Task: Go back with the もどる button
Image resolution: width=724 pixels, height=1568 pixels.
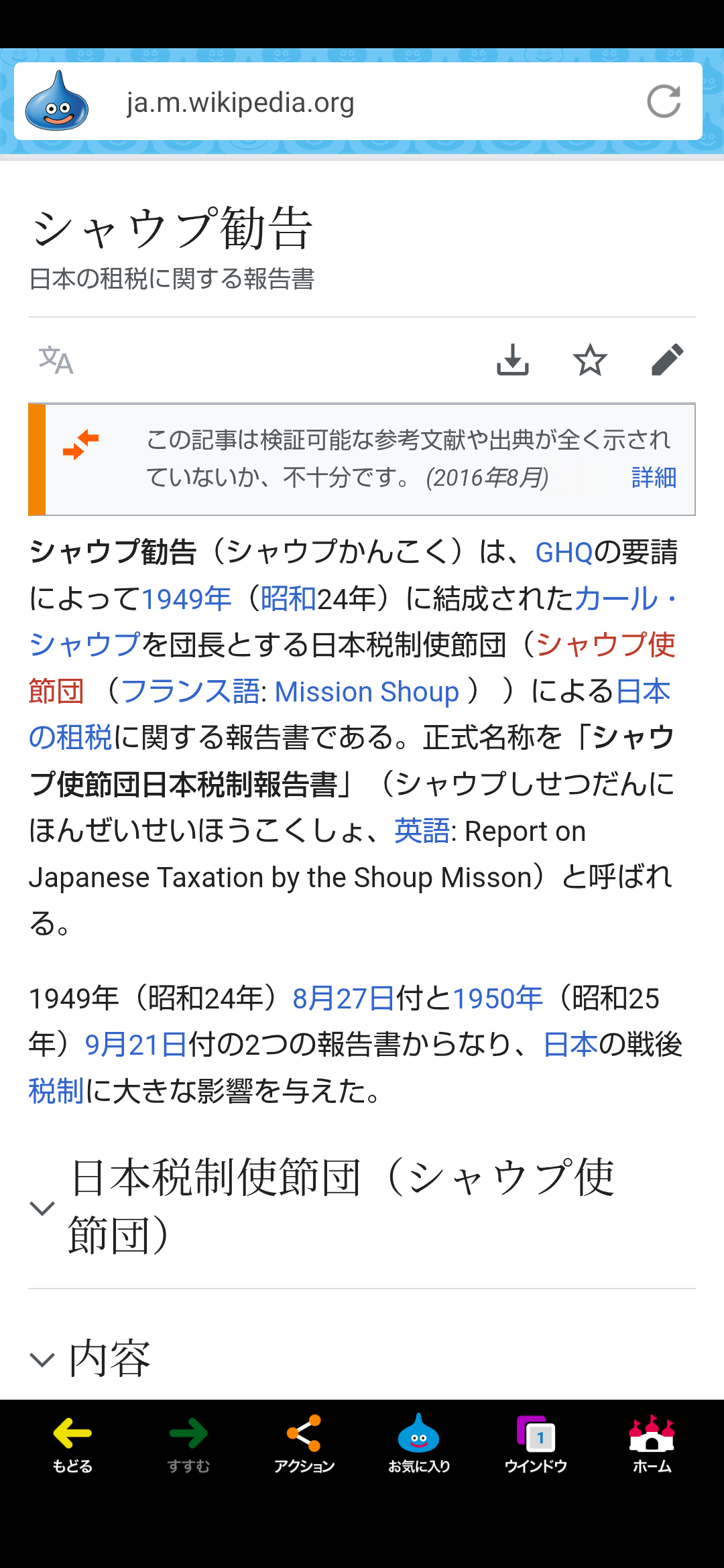Action: click(72, 1444)
